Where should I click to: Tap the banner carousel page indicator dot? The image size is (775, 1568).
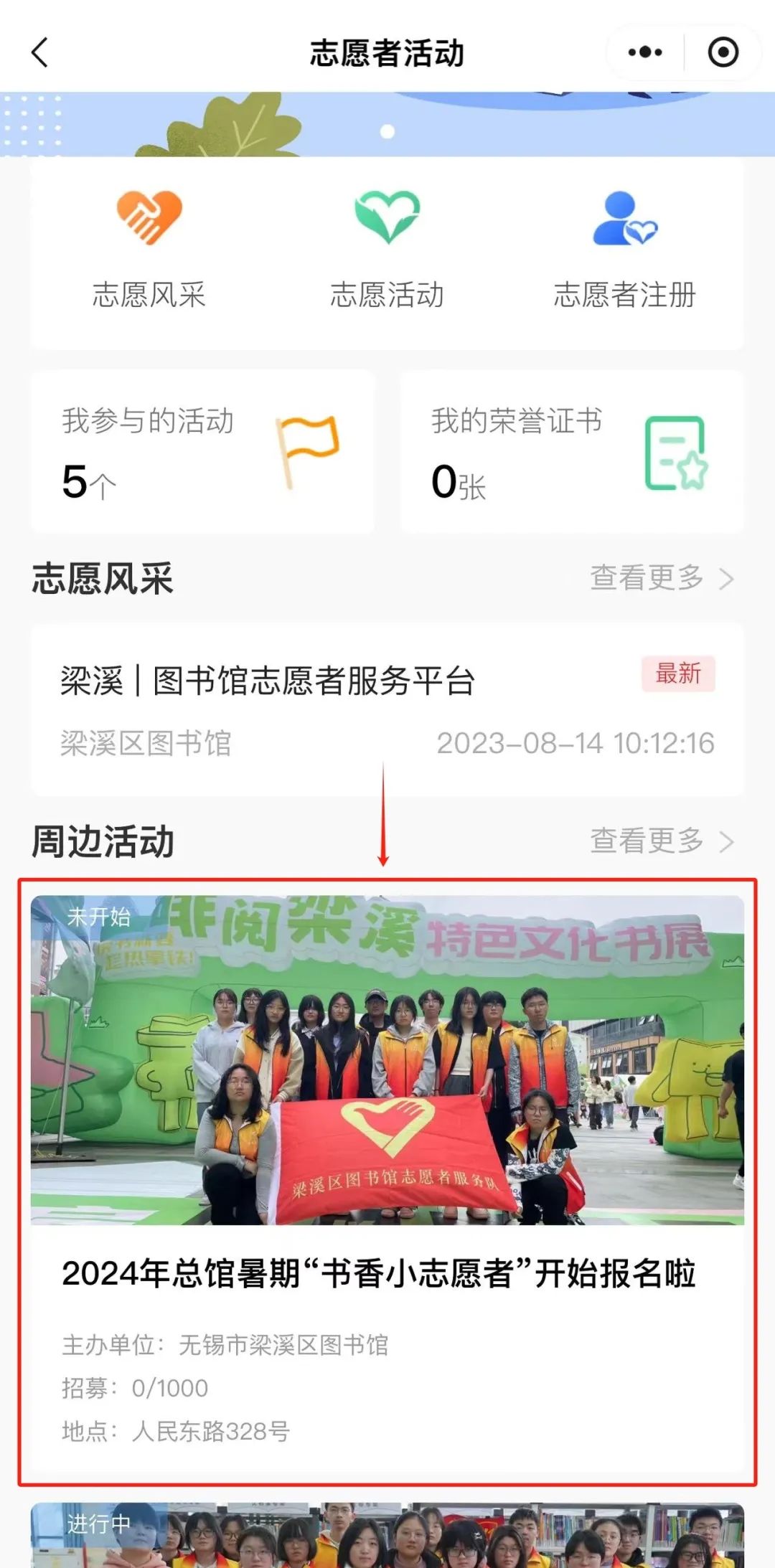(x=387, y=132)
